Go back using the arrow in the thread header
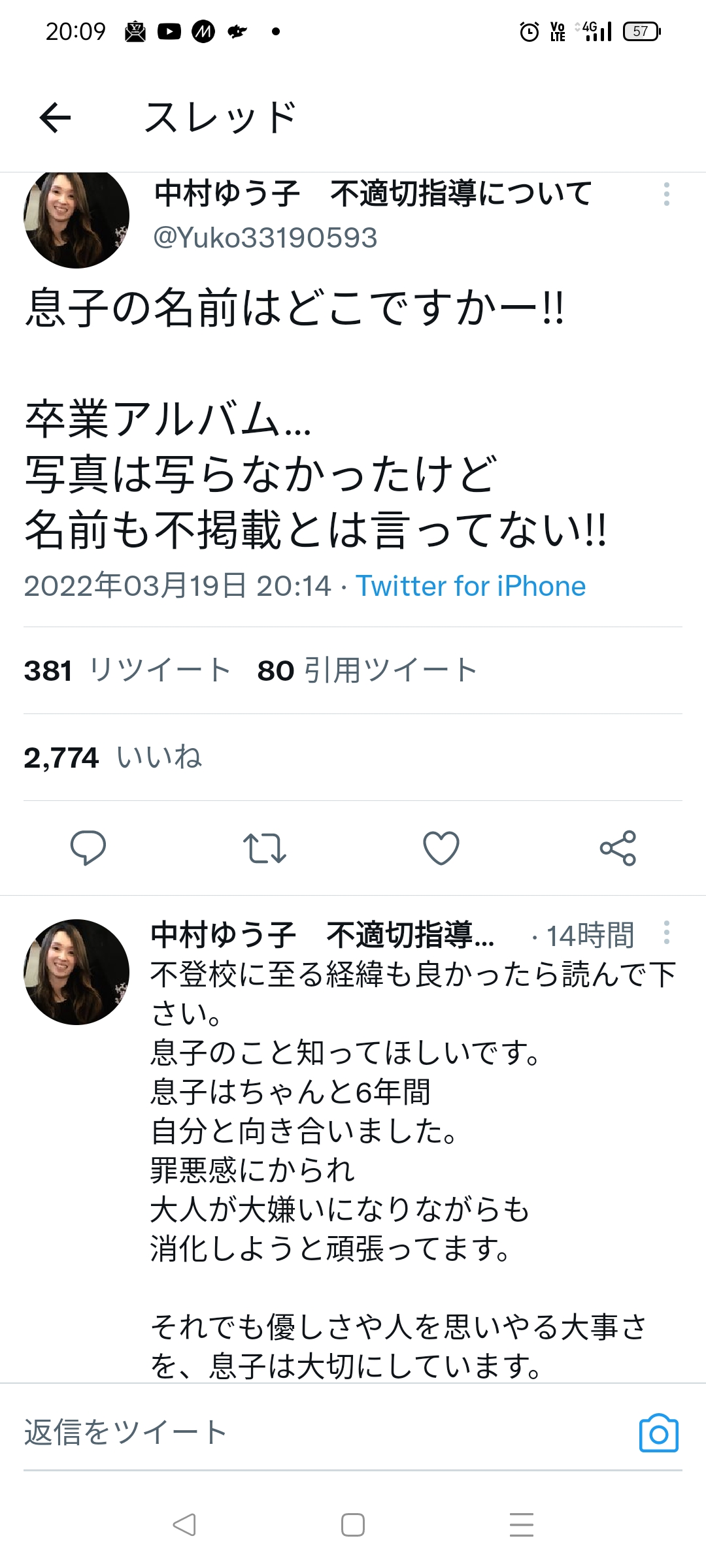 (x=55, y=118)
